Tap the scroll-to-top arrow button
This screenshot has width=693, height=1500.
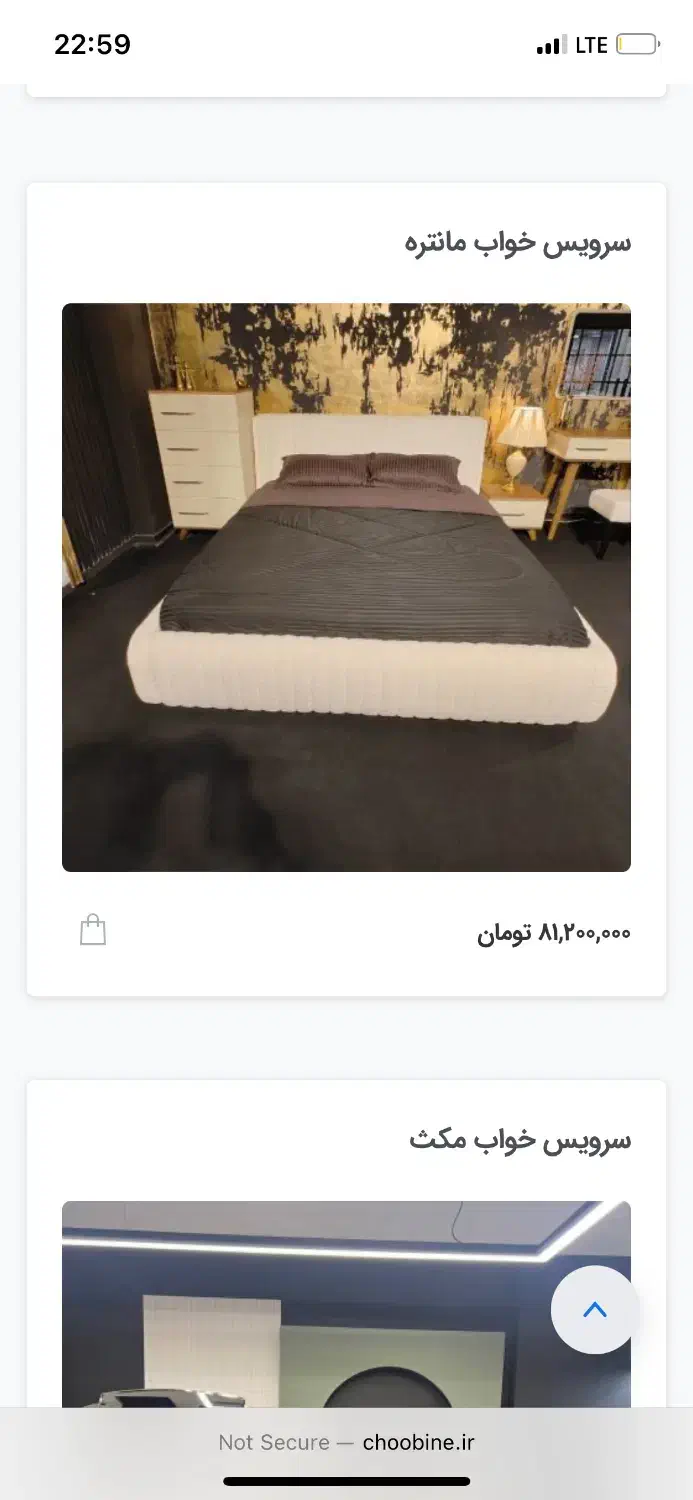[x=595, y=1309]
